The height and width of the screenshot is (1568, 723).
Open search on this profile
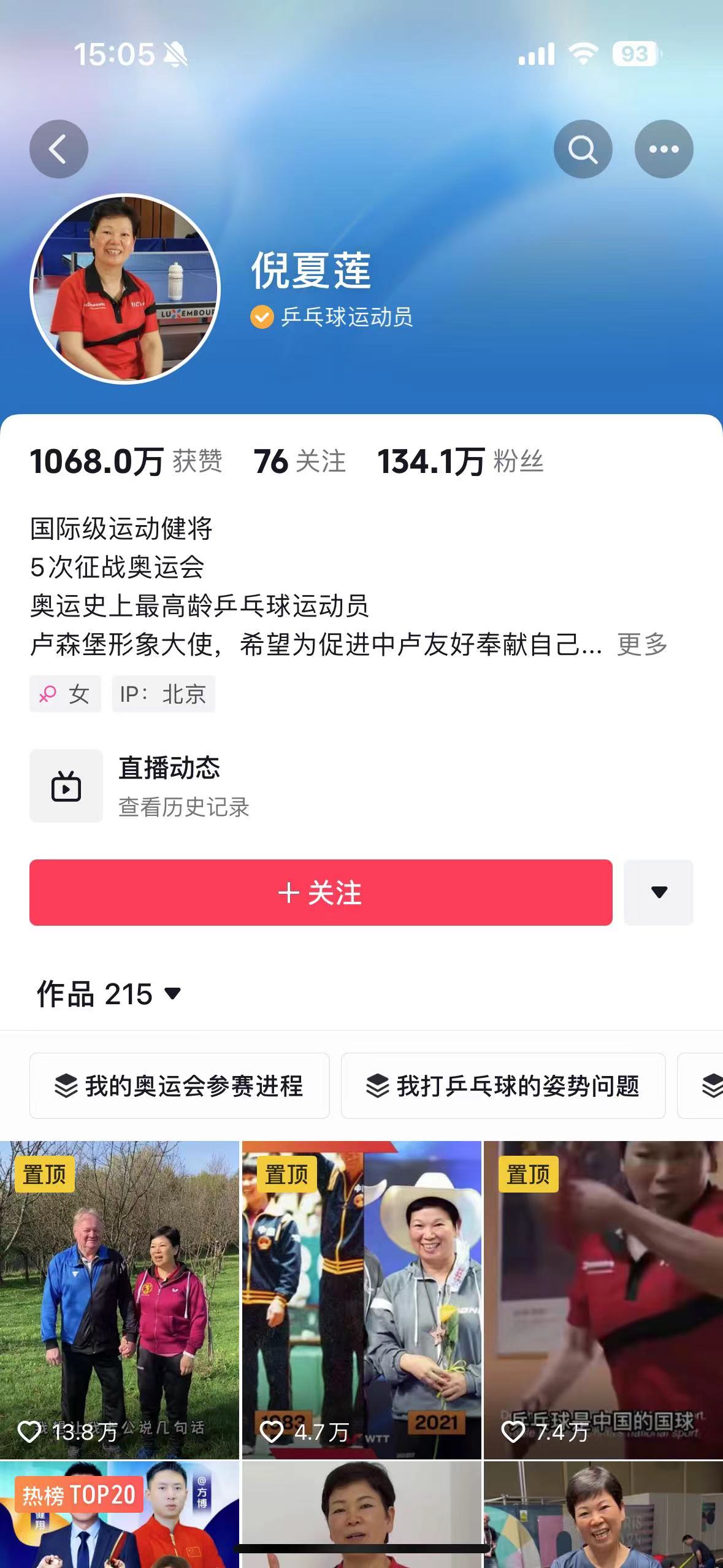click(x=583, y=149)
